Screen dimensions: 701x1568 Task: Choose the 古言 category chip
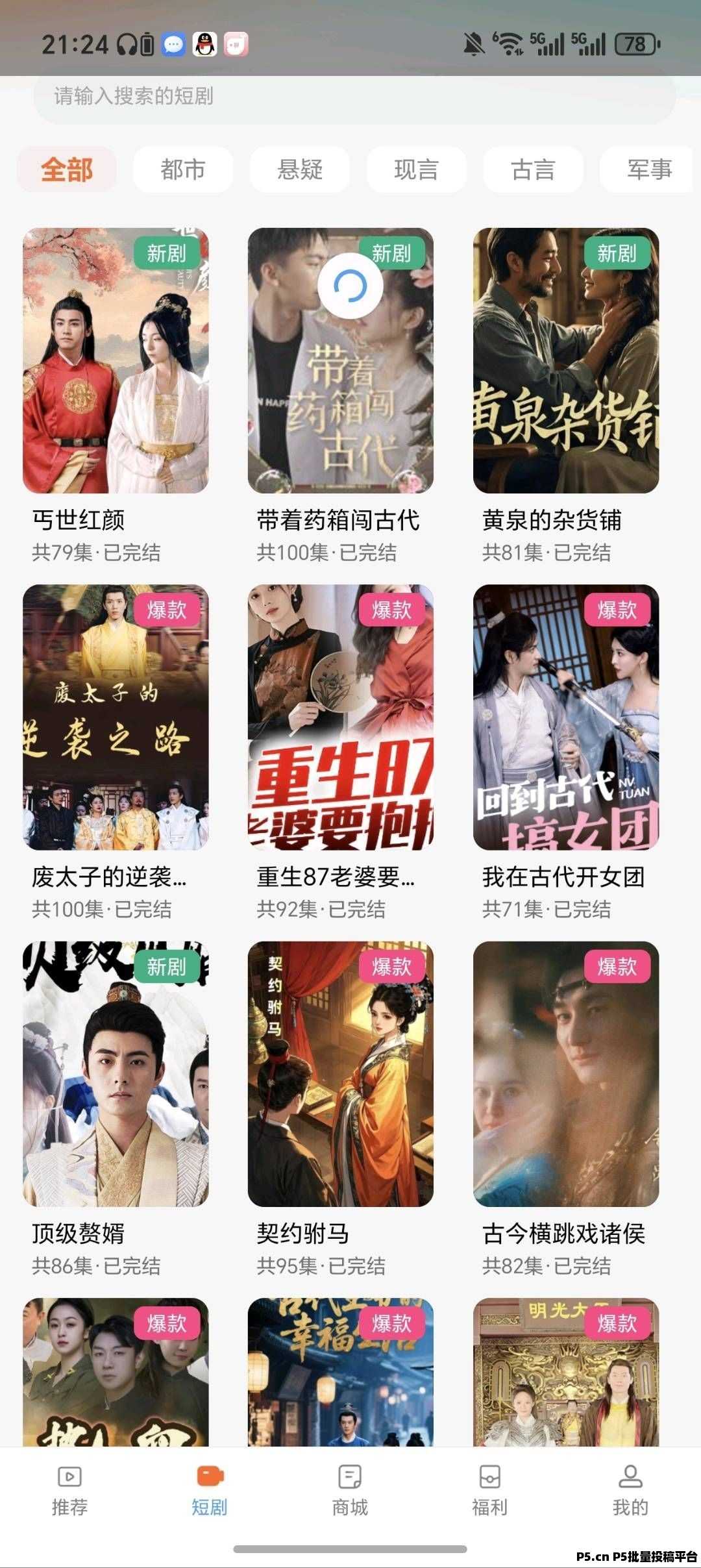pos(533,170)
